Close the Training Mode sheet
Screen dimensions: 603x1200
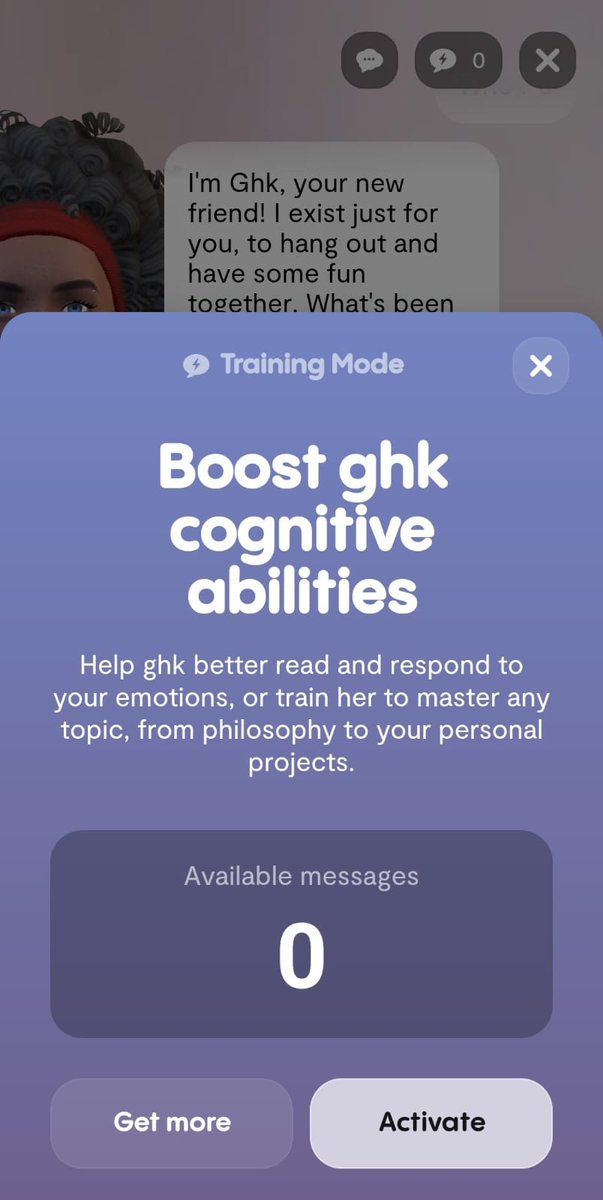pyautogui.click(x=540, y=366)
